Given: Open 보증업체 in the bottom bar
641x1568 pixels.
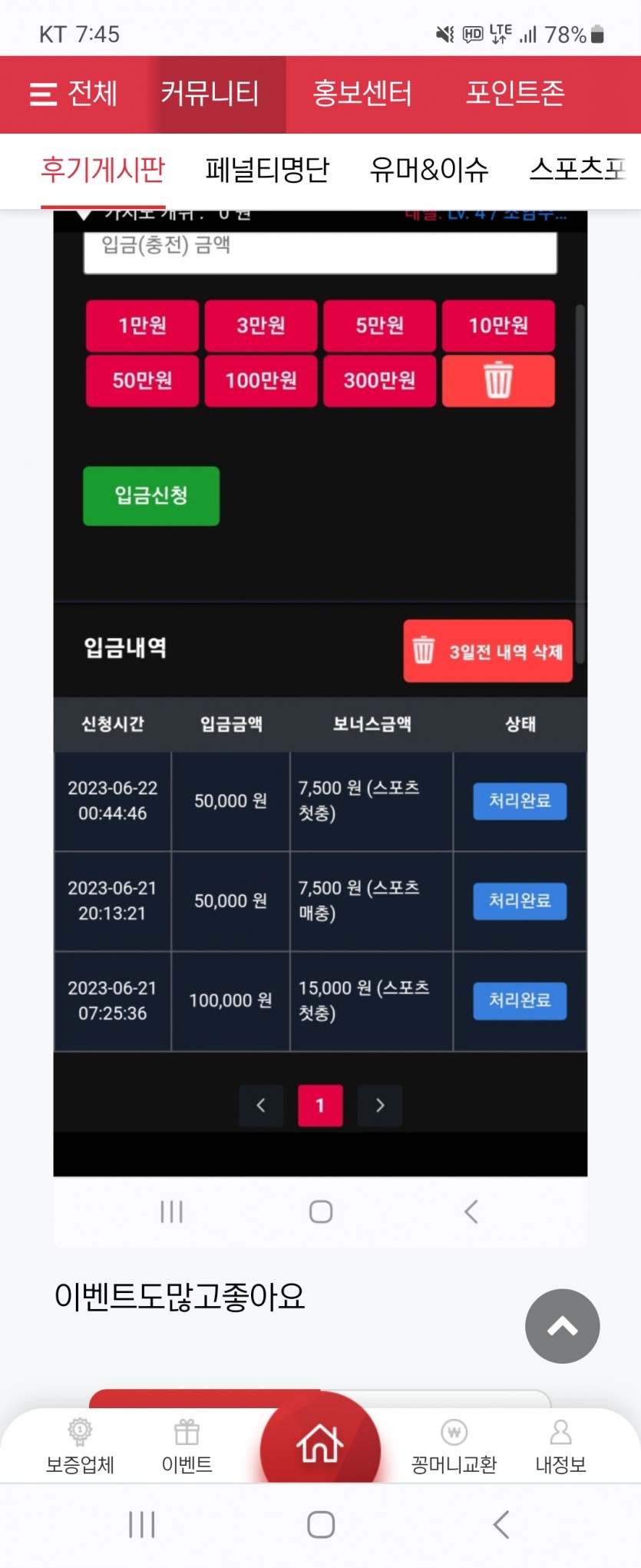Looking at the screenshot, I should [80, 1447].
